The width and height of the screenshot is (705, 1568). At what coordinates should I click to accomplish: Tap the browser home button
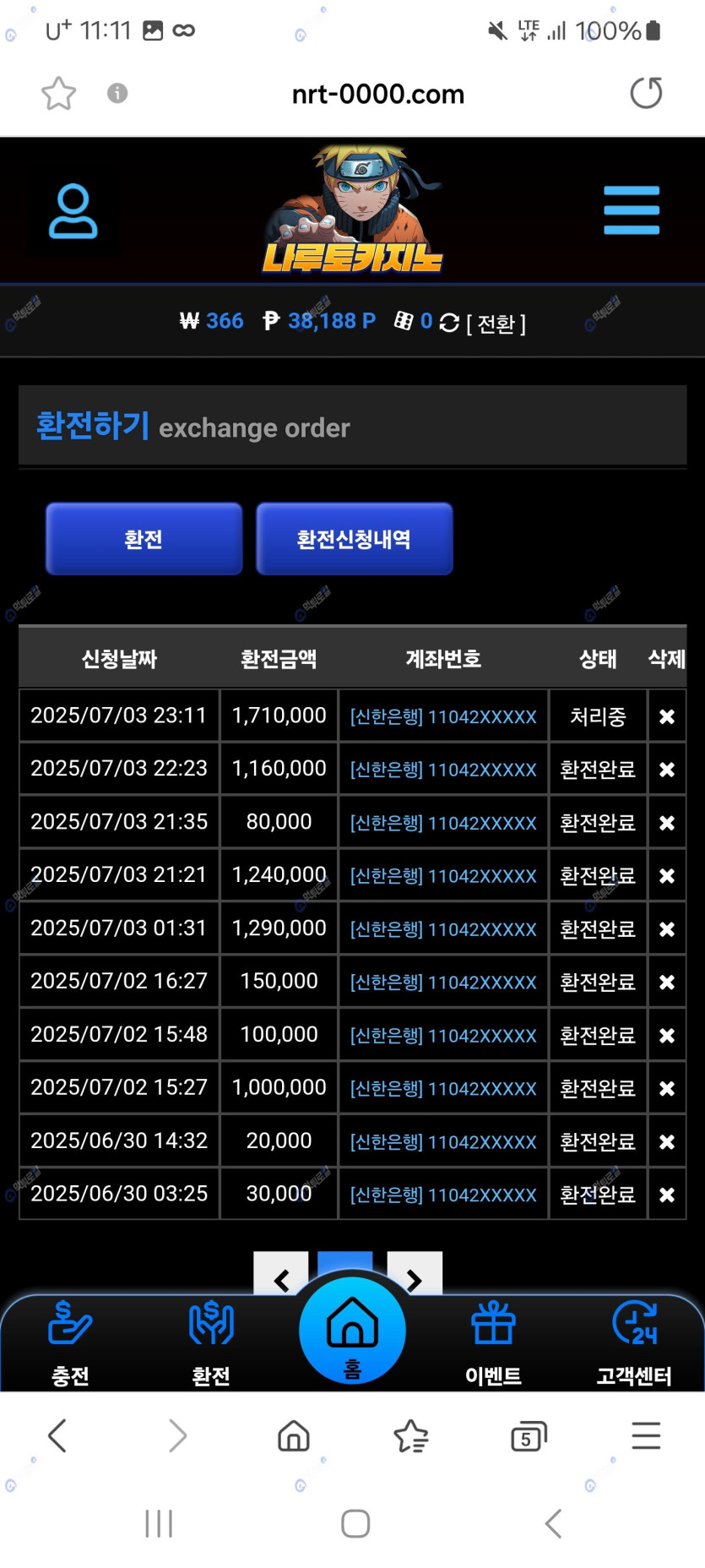coord(294,1435)
